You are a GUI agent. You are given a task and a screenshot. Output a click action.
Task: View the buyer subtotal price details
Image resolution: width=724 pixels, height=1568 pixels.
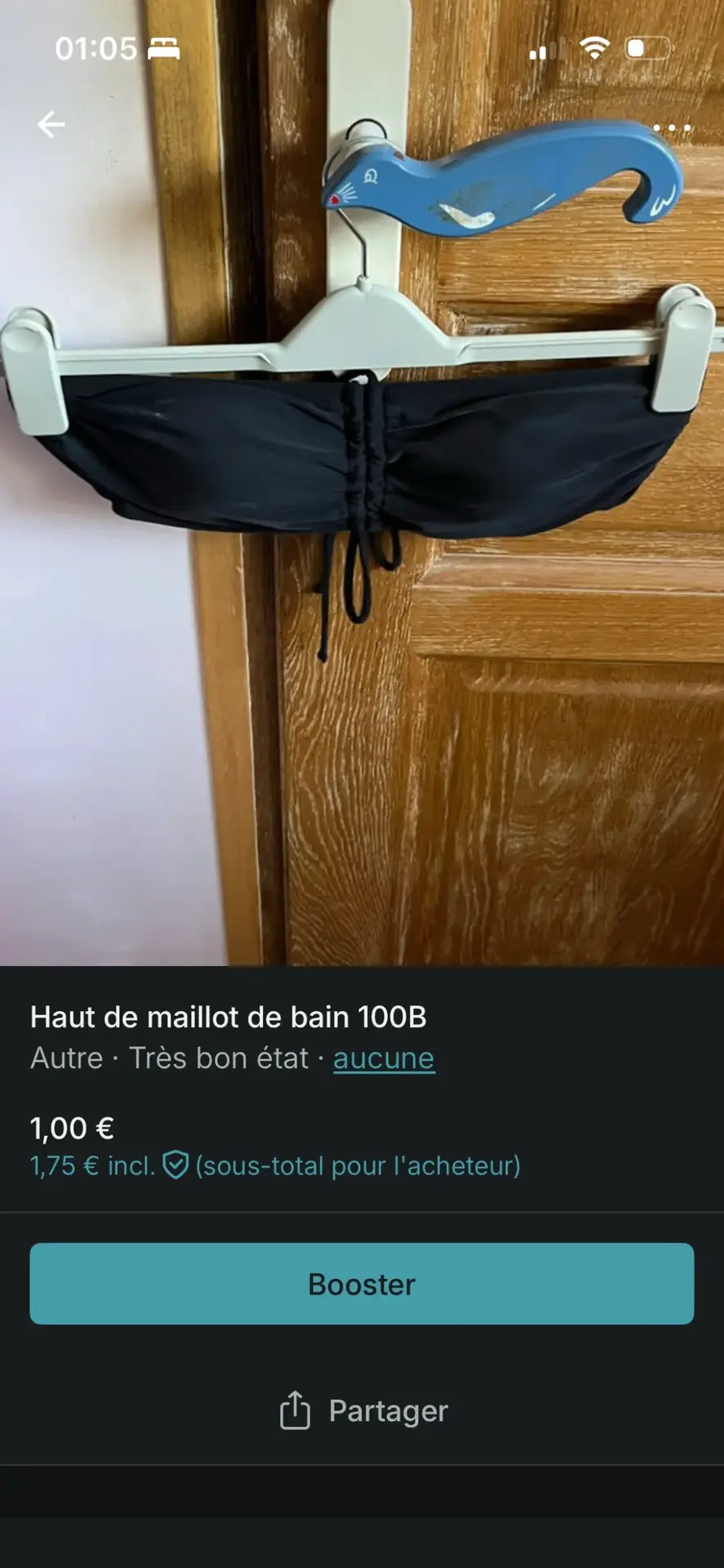click(x=275, y=1165)
